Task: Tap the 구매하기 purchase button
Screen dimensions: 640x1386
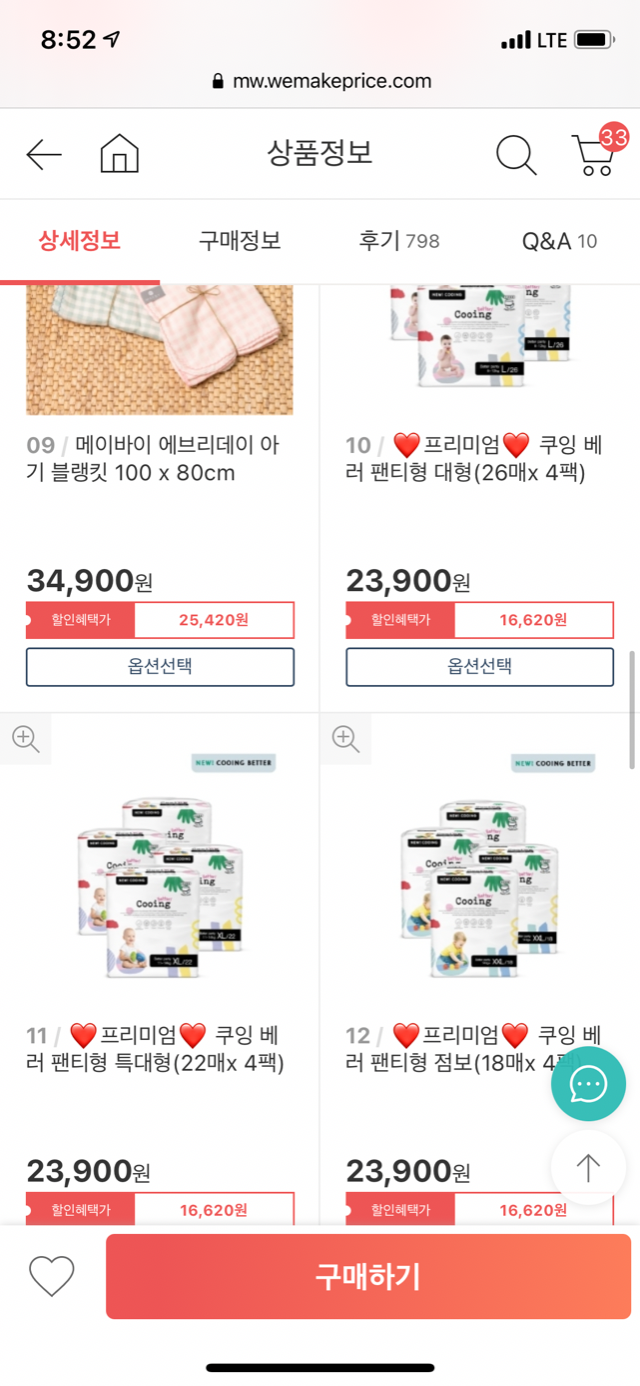Action: (368, 1276)
